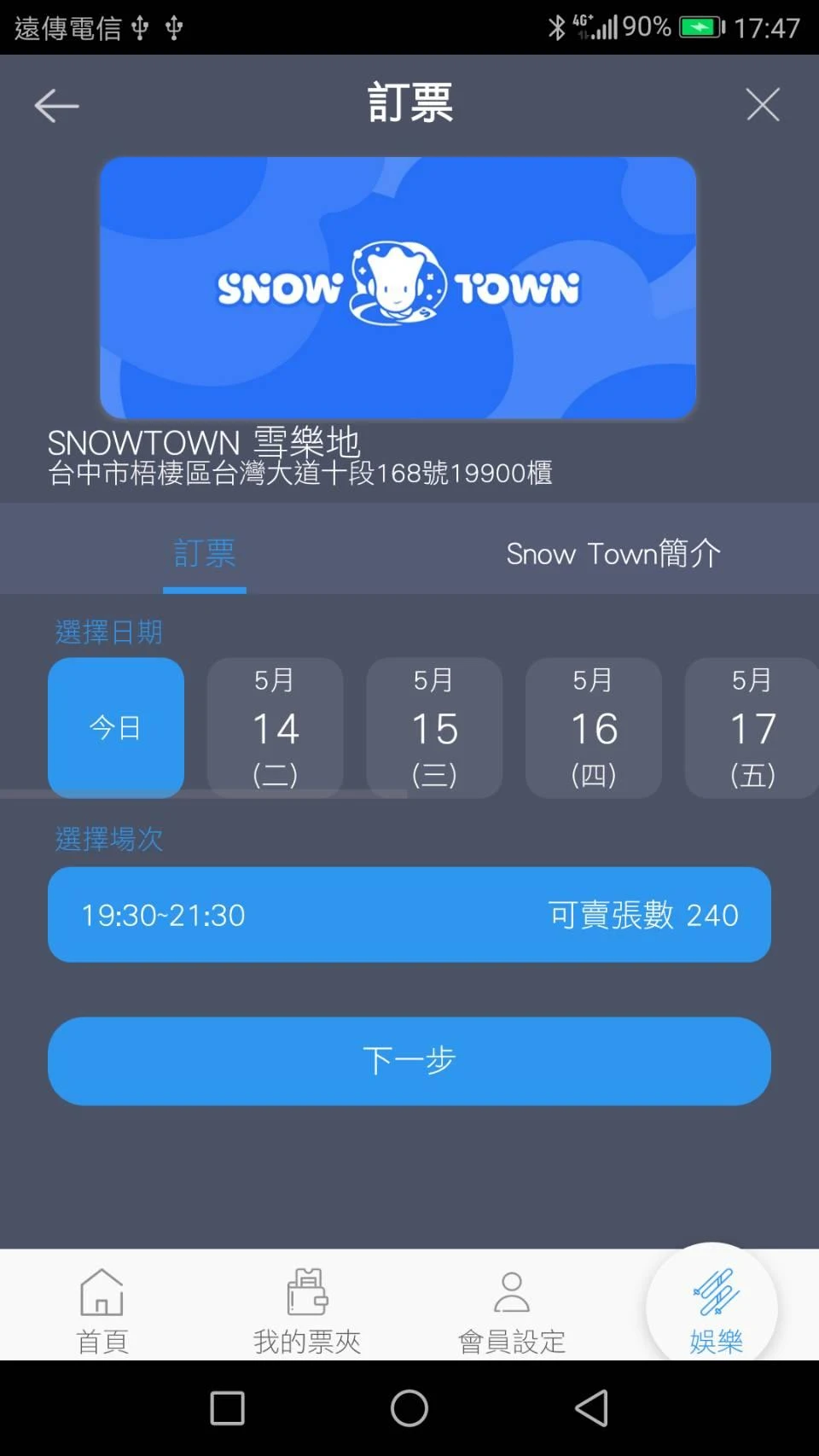Switch to the Snow Town簡介 tab

613,554
